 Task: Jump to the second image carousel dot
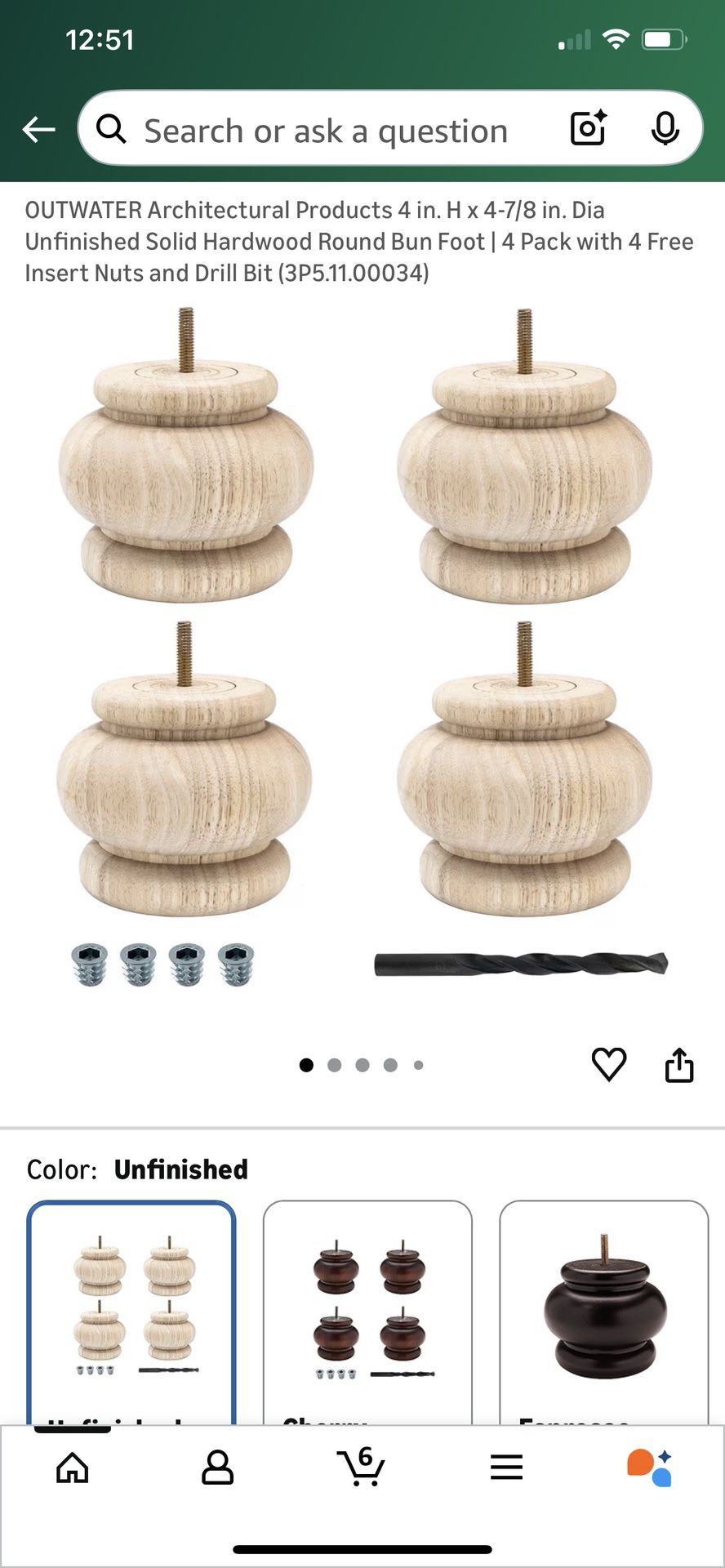335,1064
